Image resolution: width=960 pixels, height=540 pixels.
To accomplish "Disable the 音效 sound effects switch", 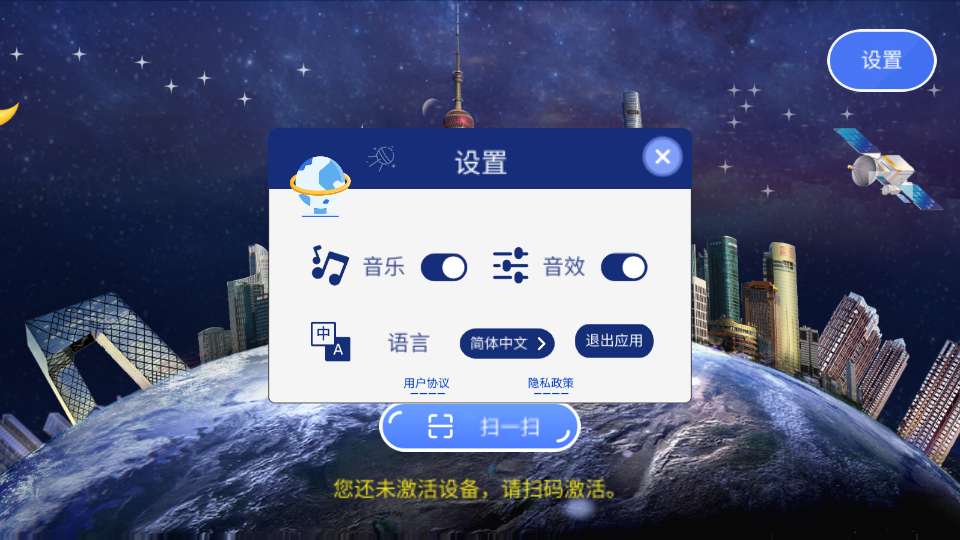I will coord(624,267).
